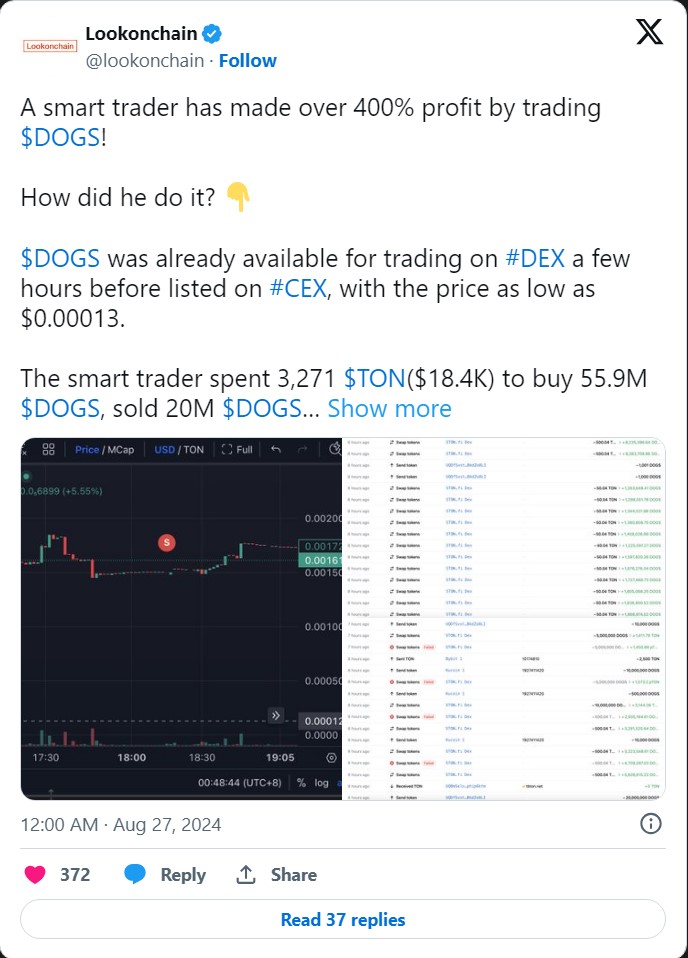Image resolution: width=688 pixels, height=958 pixels.
Task: Open the Lookonchain profile picture
Action: (49, 46)
